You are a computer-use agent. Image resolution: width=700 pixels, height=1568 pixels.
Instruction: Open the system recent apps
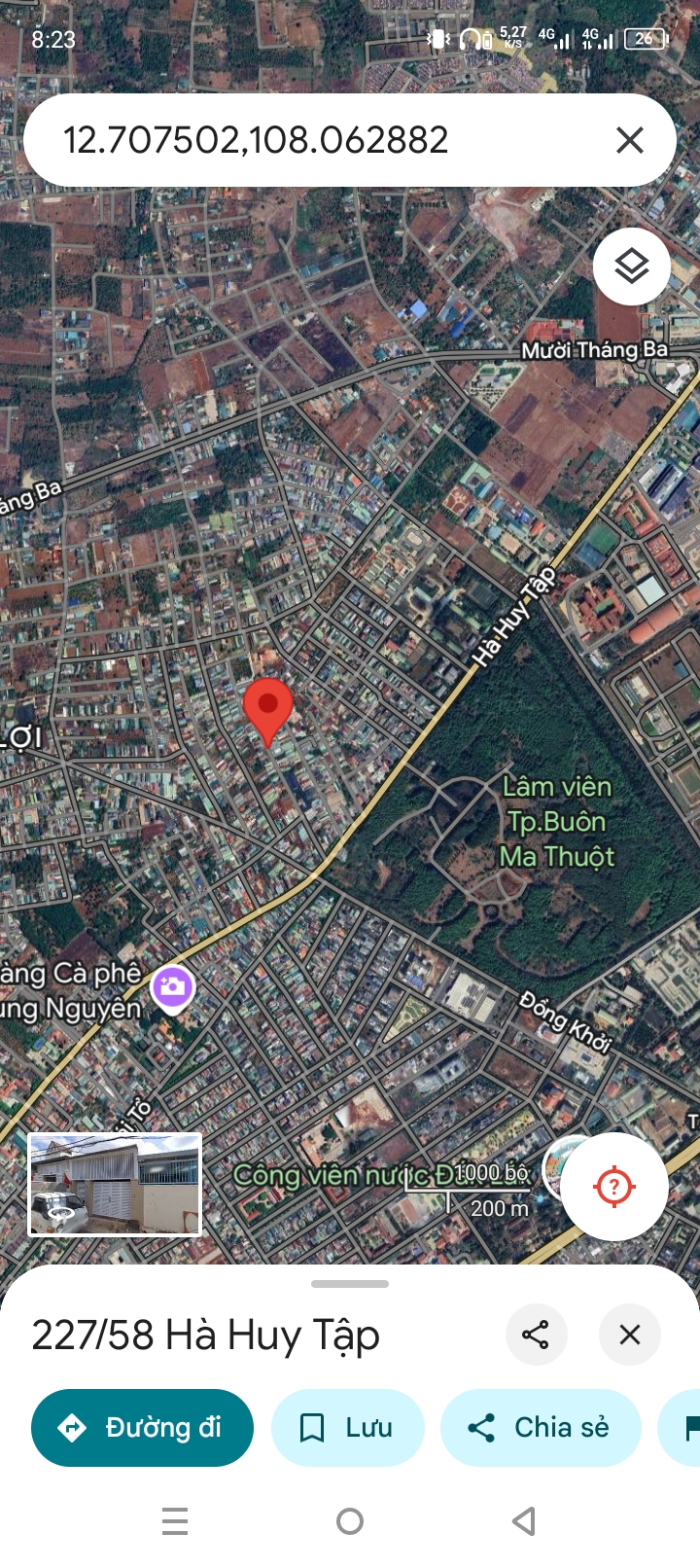pyautogui.click(x=175, y=1520)
